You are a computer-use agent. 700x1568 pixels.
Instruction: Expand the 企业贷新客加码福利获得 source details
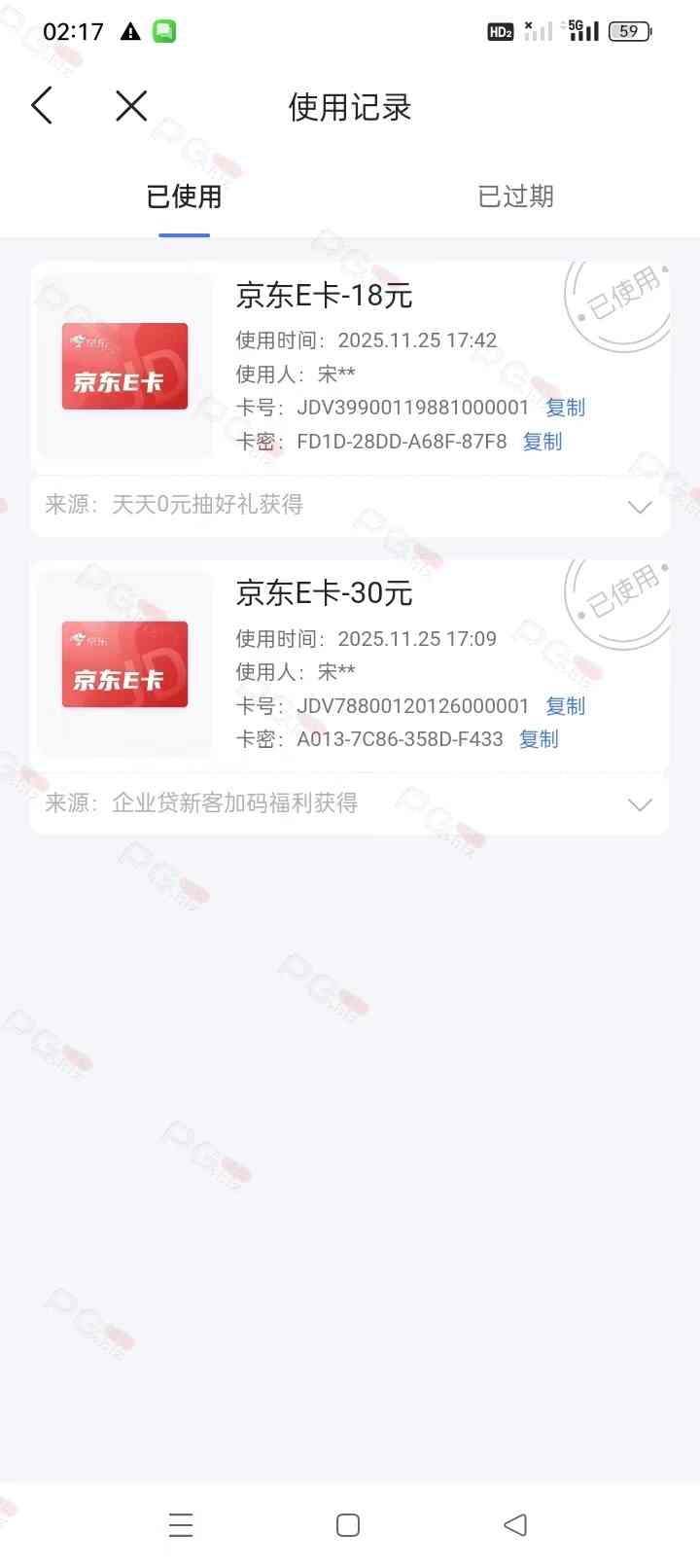coord(639,804)
